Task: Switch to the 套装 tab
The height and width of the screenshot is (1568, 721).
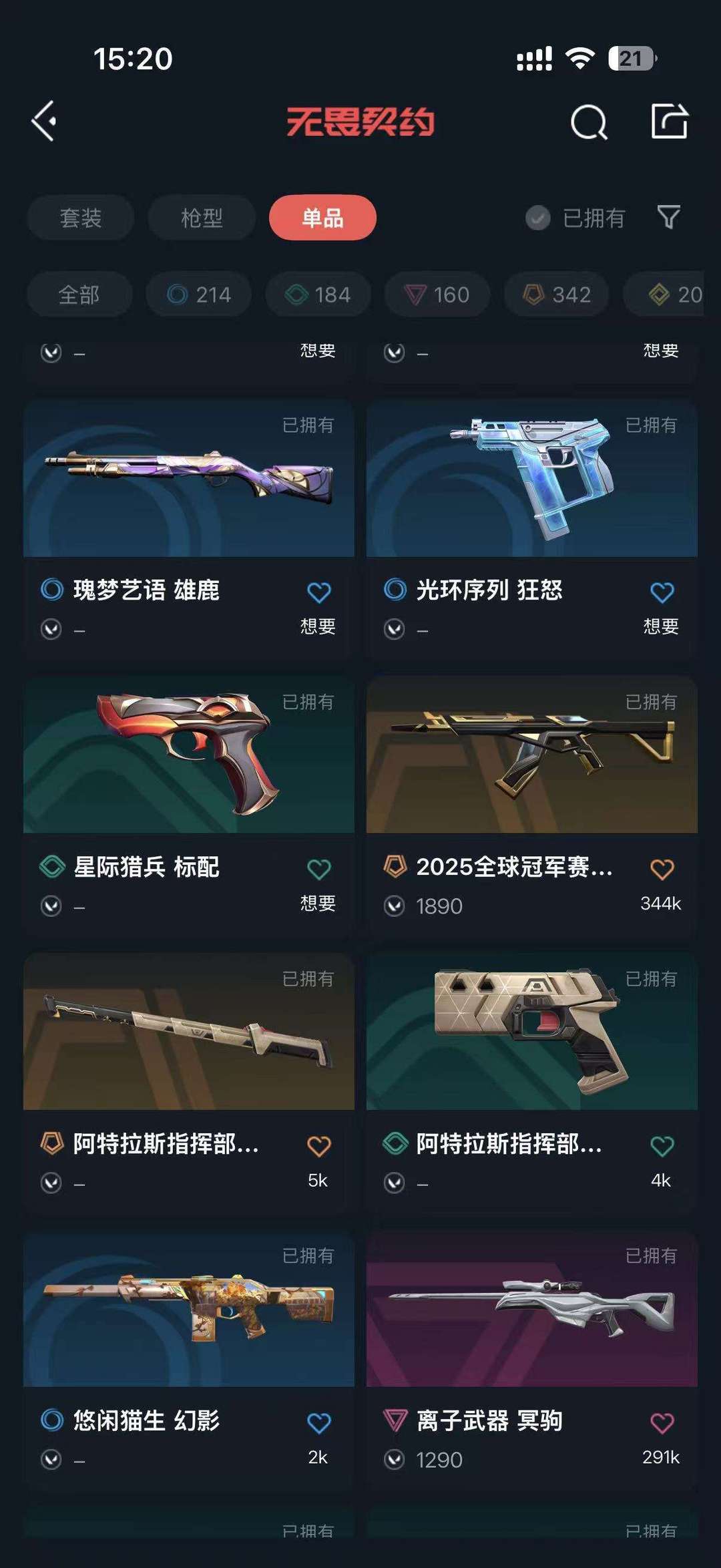Action: (81, 218)
